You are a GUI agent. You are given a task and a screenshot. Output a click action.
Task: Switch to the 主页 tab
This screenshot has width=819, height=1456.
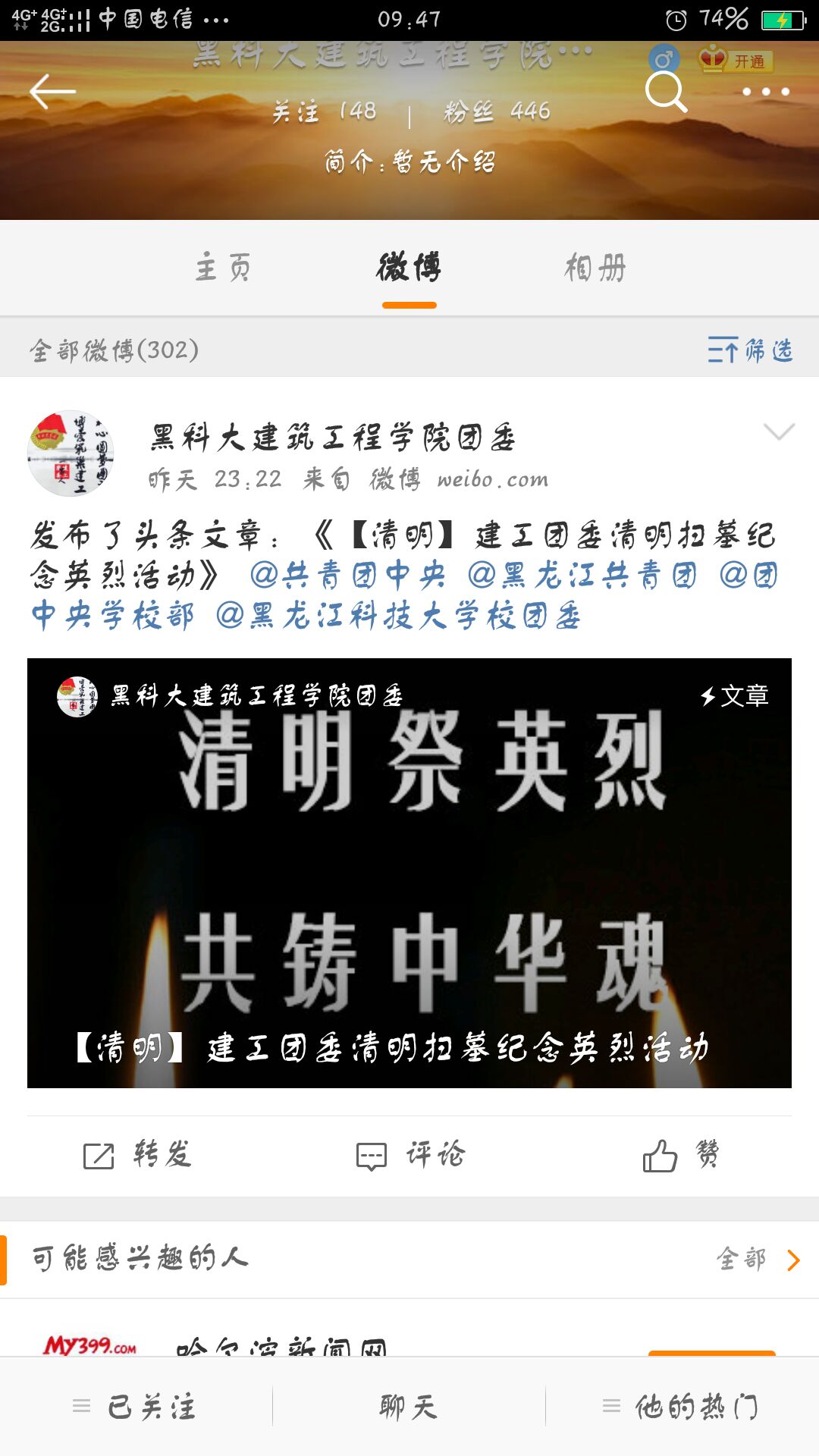click(223, 268)
